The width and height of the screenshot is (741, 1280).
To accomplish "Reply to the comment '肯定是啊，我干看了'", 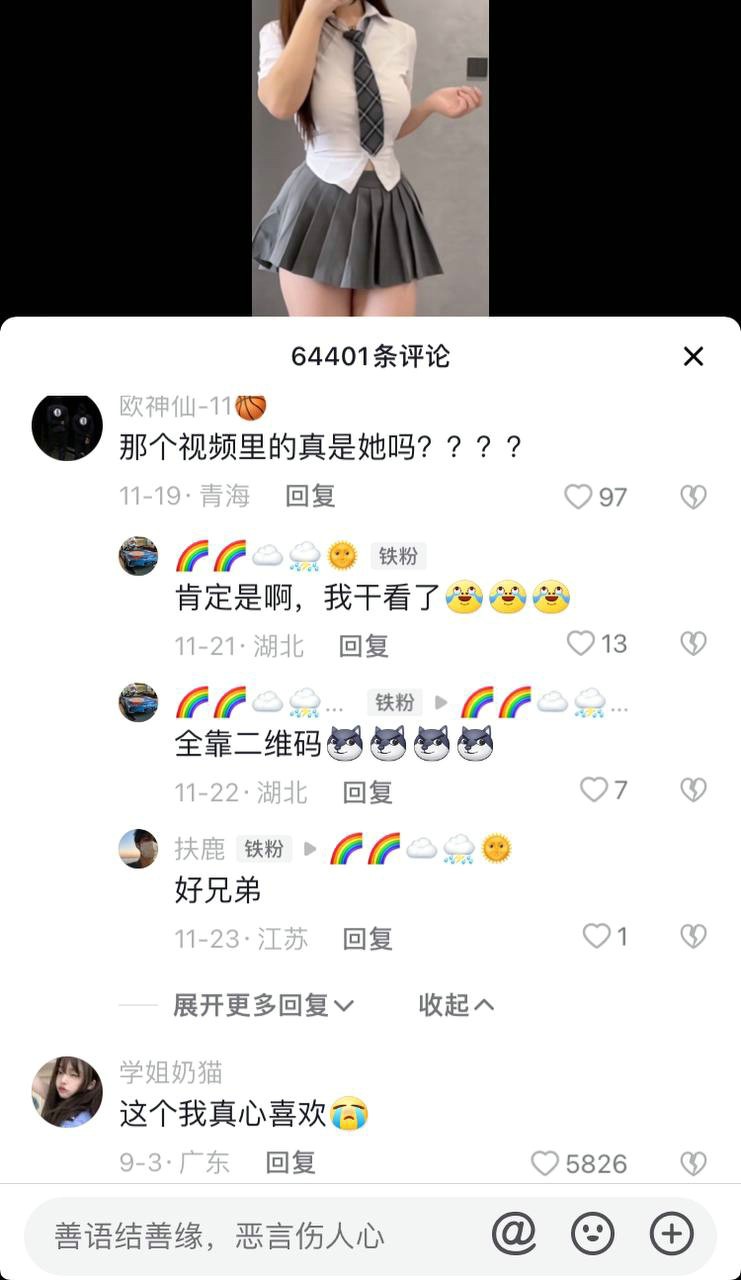I will coord(363,645).
